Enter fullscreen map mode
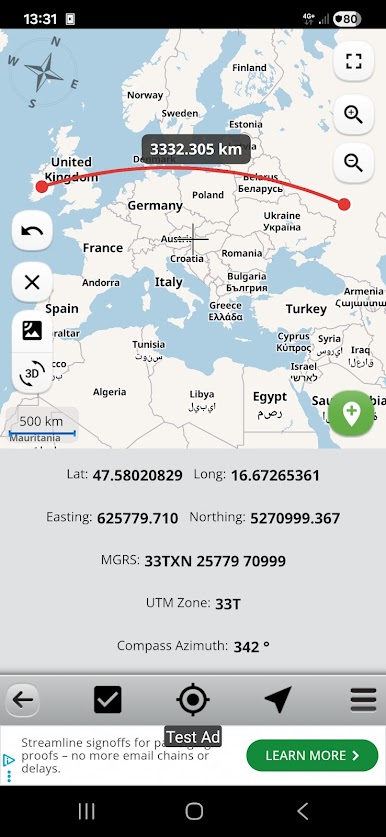Viewport: 386px width, 837px height. (353, 61)
